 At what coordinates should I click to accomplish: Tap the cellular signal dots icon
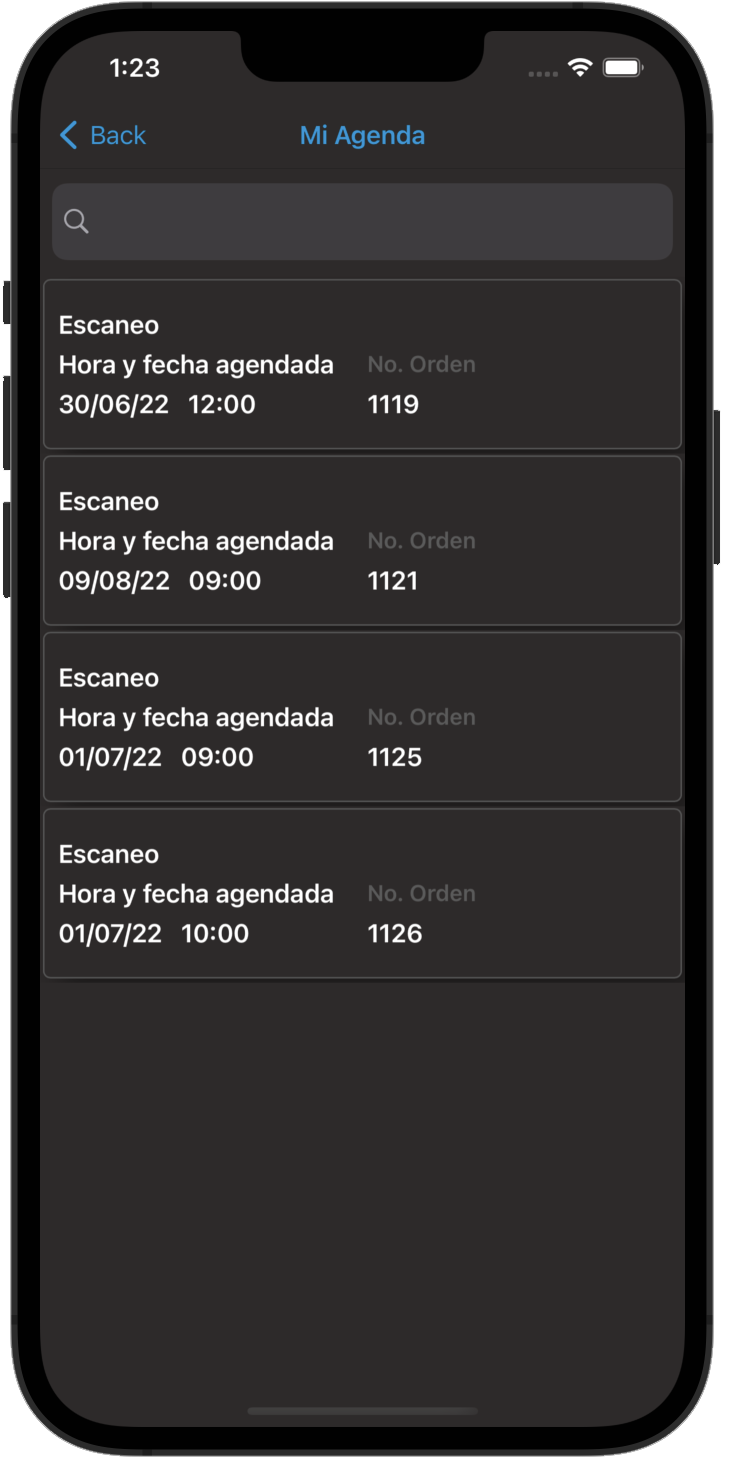coord(543,72)
